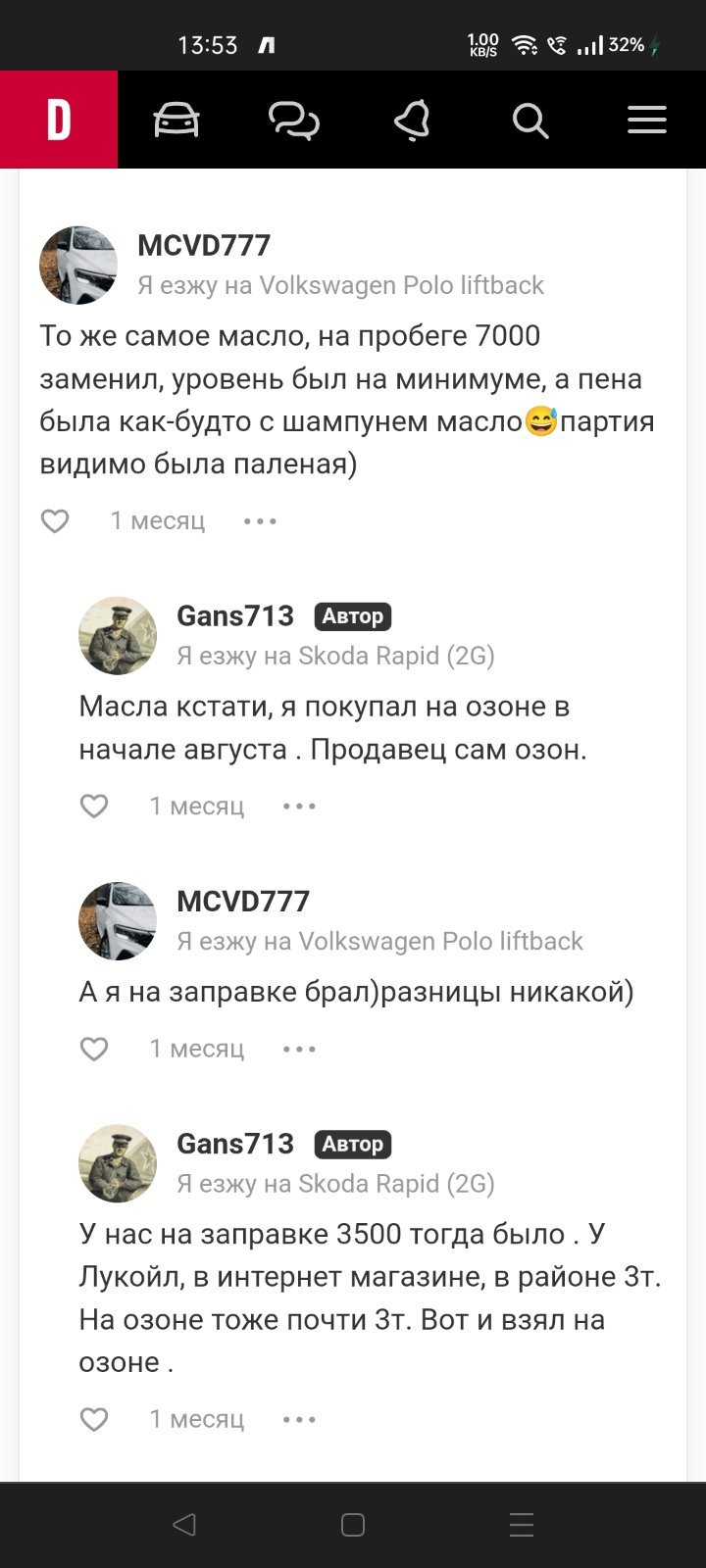Viewport: 706px width, 1568px height.
Task: Open more options under MCVD777's first comment
Action: [x=260, y=520]
